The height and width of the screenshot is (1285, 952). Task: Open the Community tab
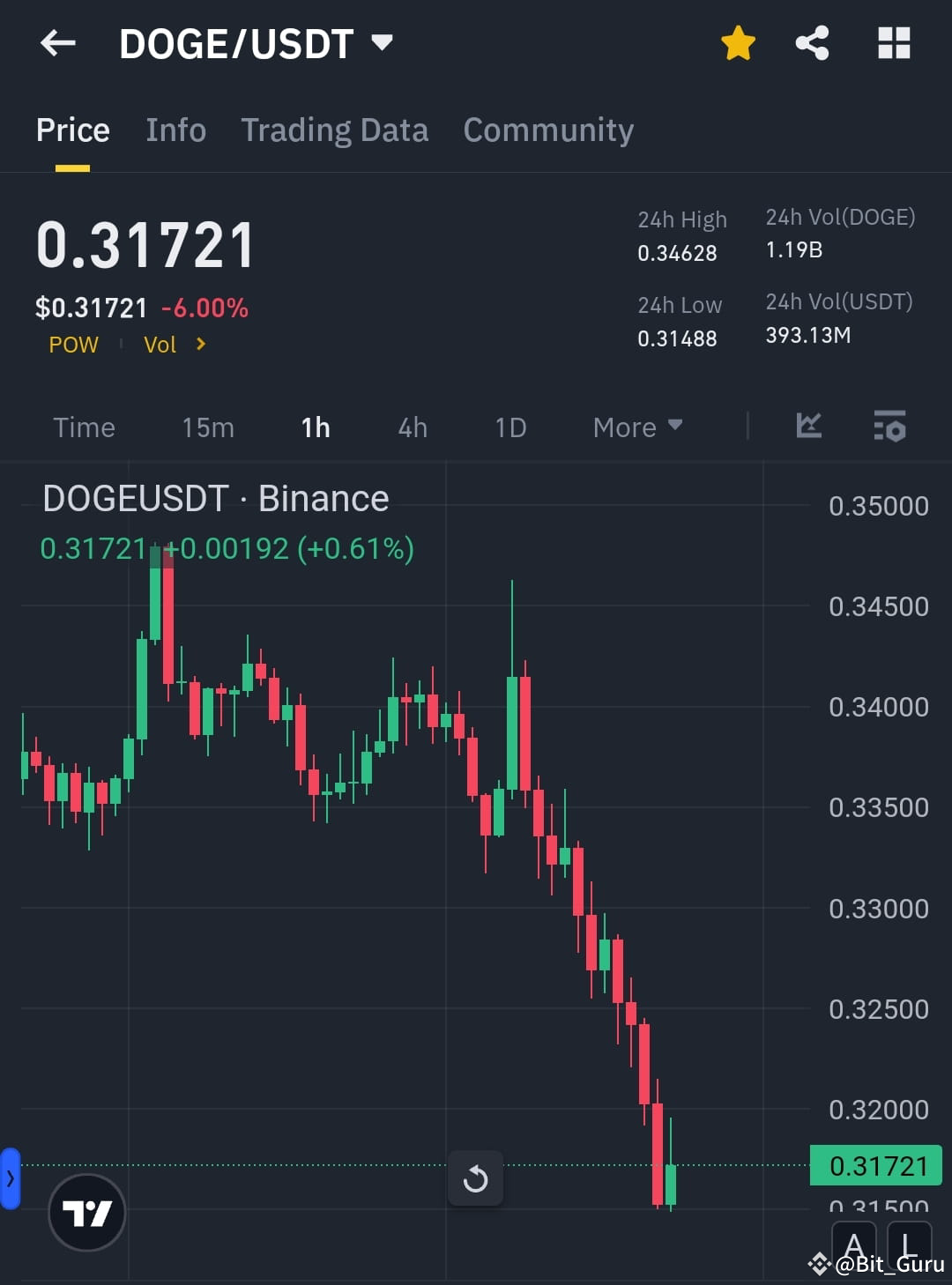click(x=547, y=130)
